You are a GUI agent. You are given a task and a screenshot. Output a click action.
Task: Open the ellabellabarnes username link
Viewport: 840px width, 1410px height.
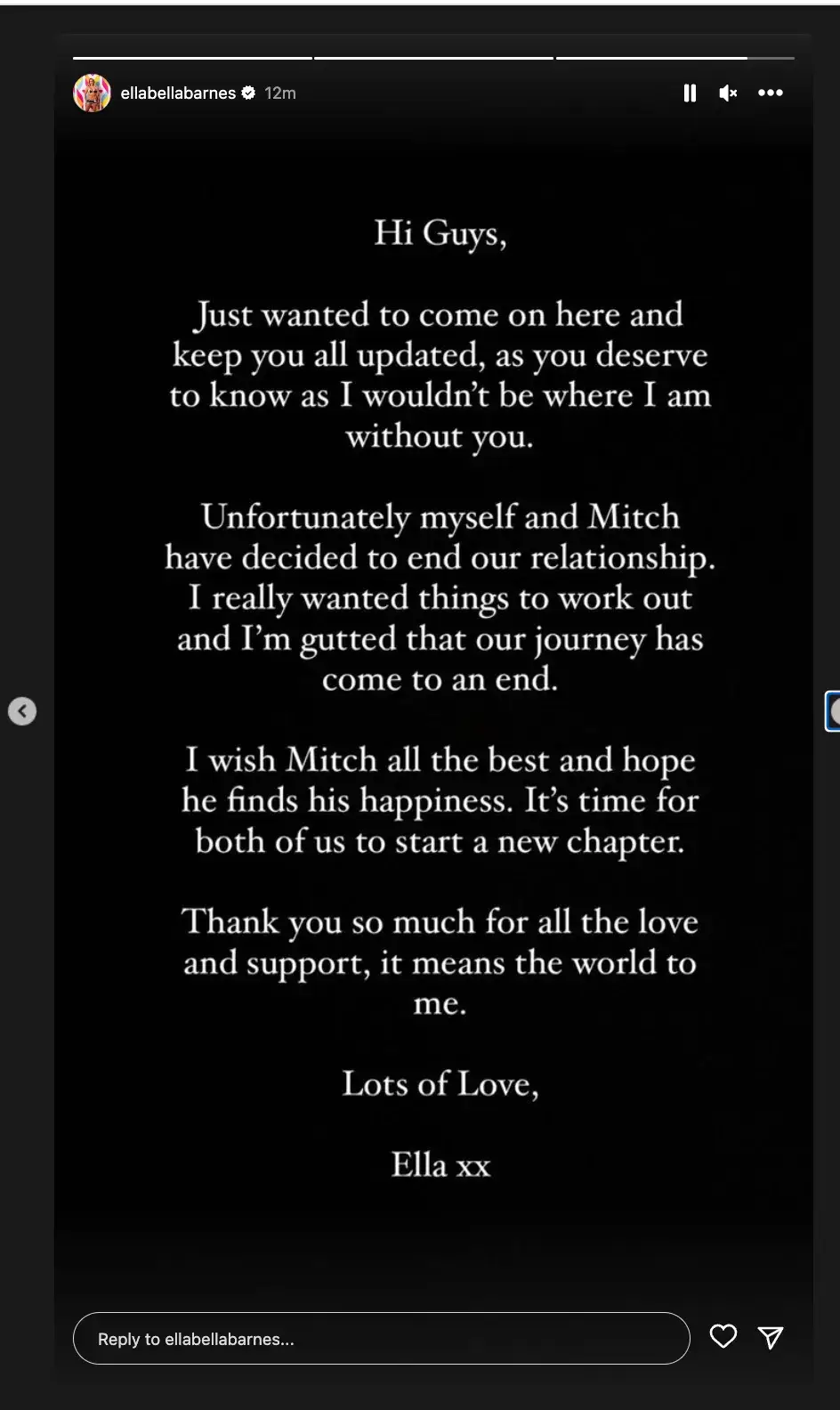(178, 93)
